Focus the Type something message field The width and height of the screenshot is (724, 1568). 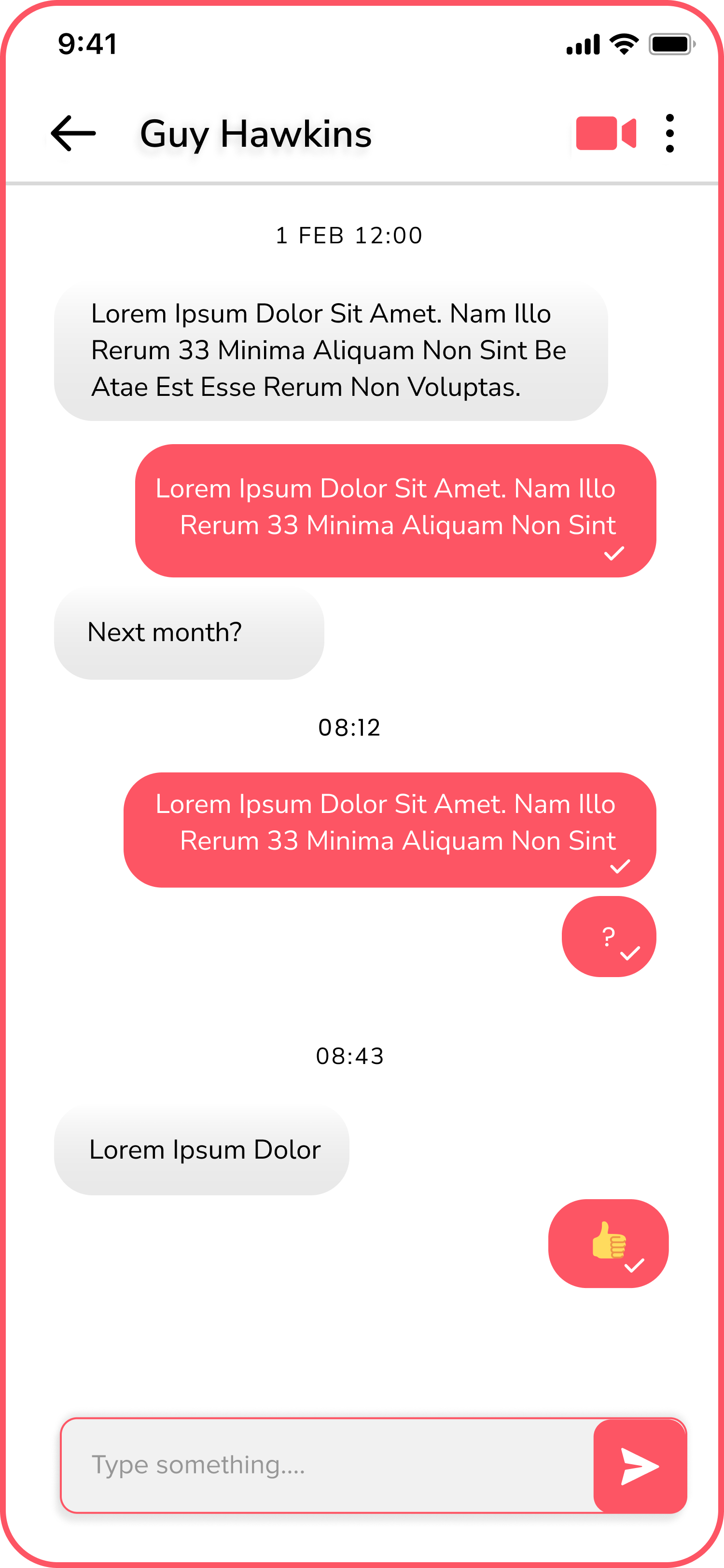(327, 1465)
